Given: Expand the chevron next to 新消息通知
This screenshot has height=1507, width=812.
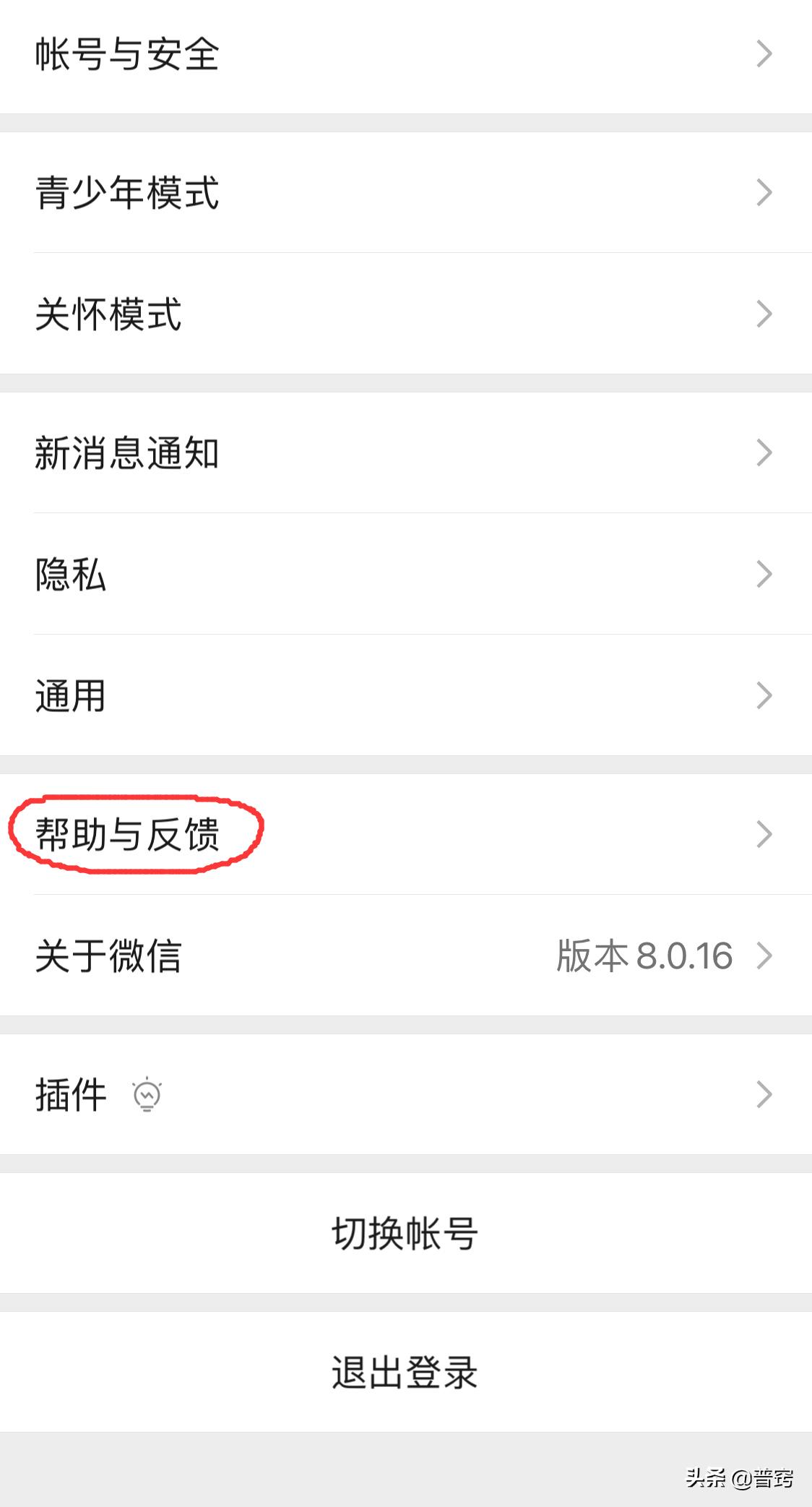Looking at the screenshot, I should pyautogui.click(x=764, y=452).
